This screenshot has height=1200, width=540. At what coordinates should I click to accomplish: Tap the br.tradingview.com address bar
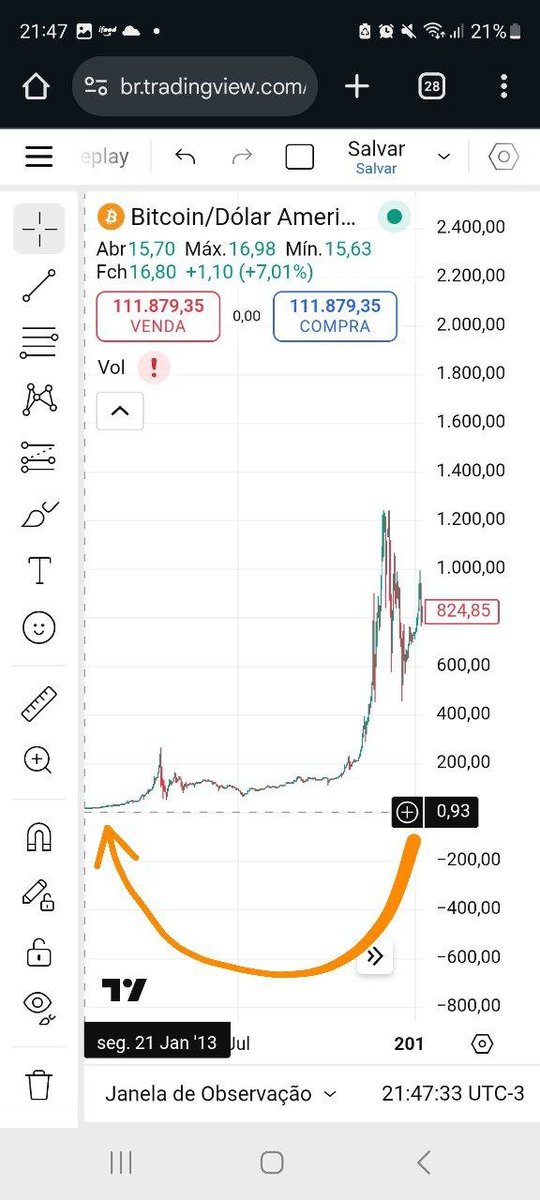coord(196,87)
